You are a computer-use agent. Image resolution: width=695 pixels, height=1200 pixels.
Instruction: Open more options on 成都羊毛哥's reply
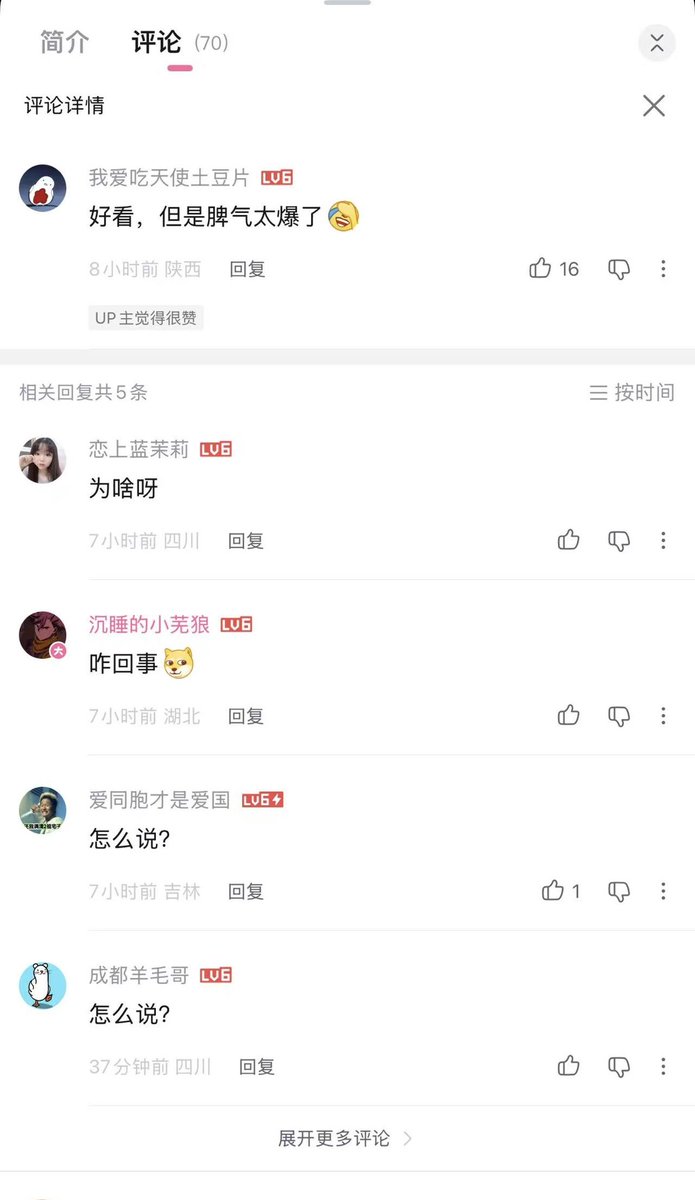(x=663, y=1066)
